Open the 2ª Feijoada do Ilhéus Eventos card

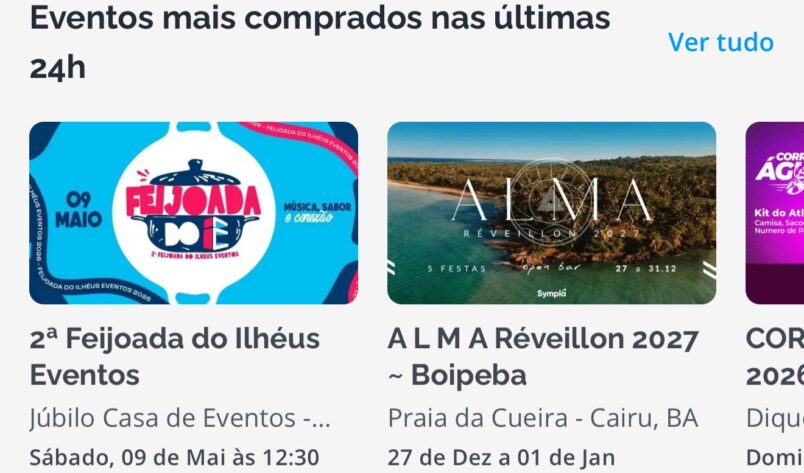click(193, 213)
